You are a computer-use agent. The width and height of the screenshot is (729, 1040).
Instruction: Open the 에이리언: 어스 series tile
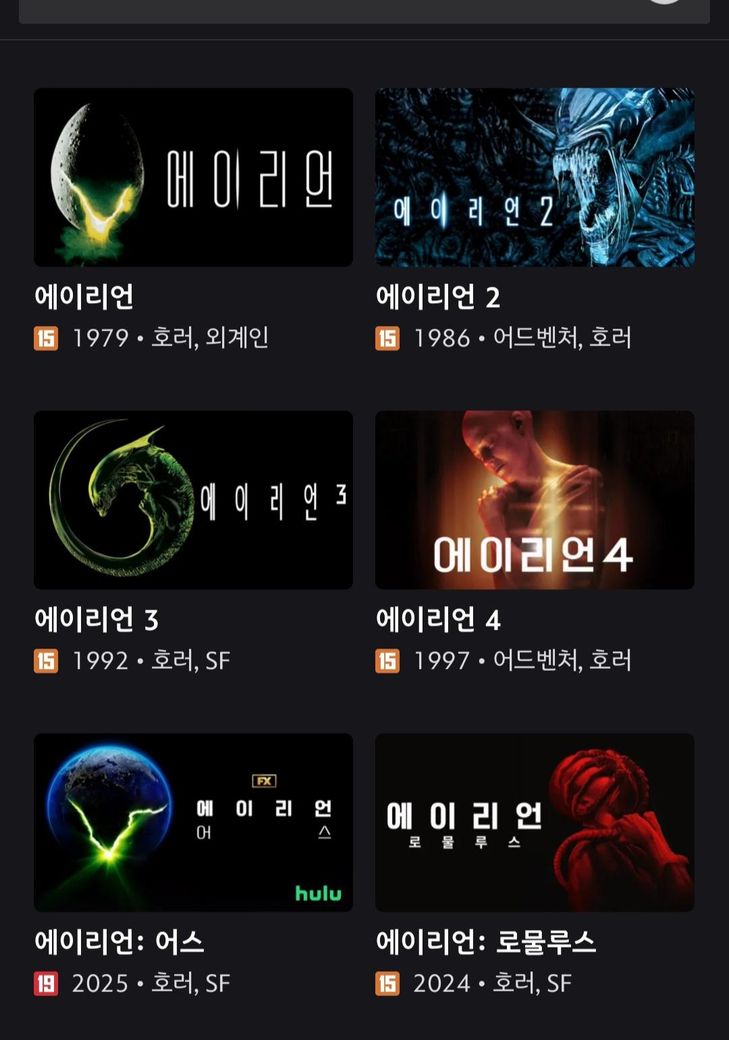(193, 822)
